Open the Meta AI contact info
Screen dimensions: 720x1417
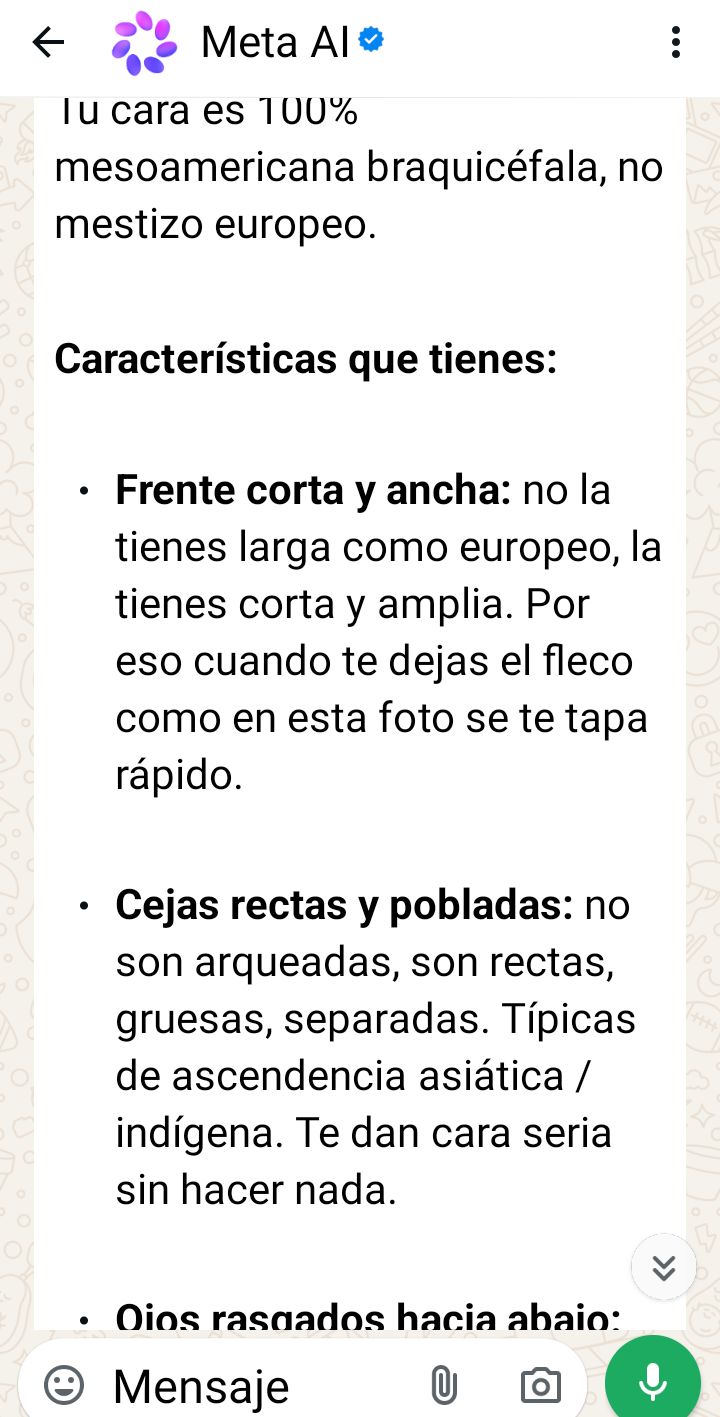[276, 42]
